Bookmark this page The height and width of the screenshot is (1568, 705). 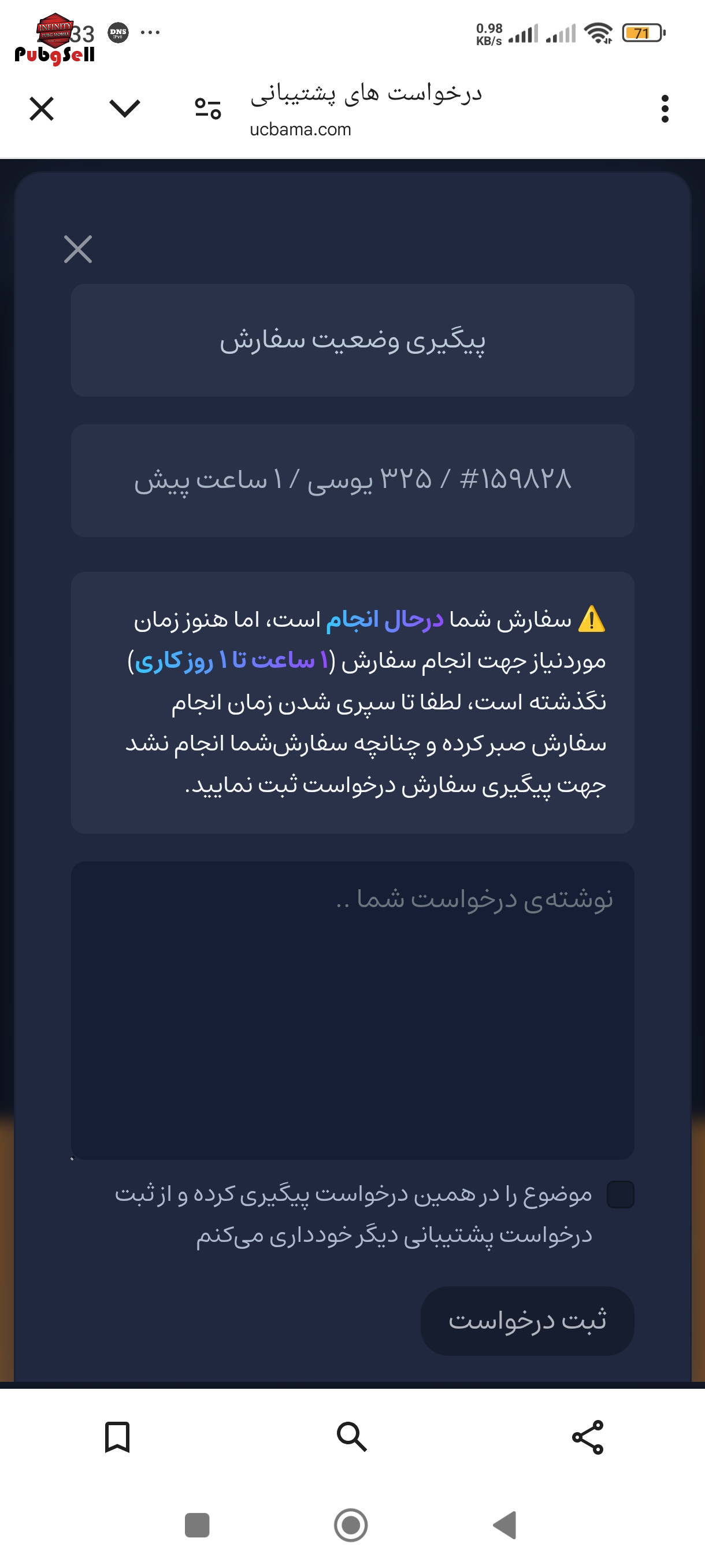click(x=117, y=1437)
